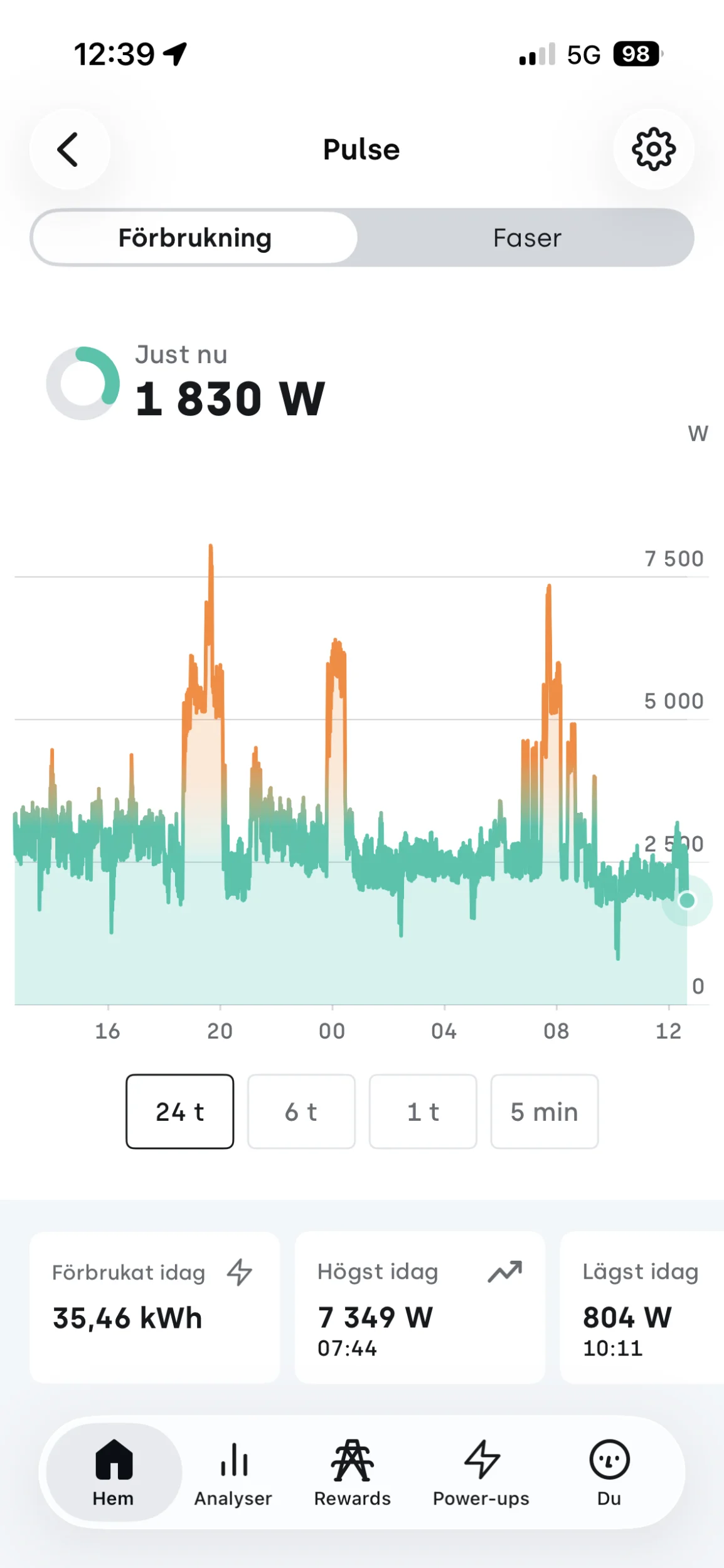
Task: Select the Förbrukning tab
Action: tap(194, 238)
